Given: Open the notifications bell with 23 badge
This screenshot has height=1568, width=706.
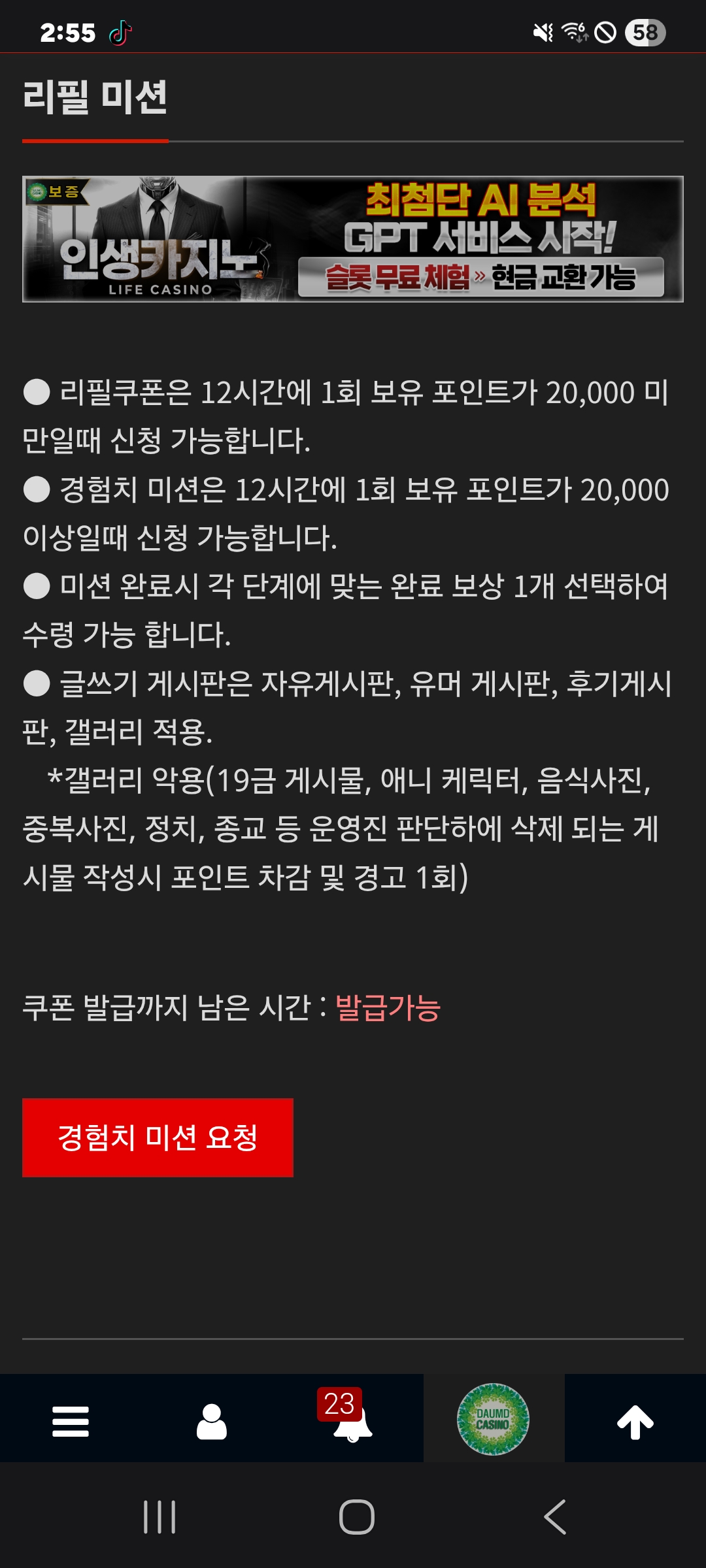Looking at the screenshot, I should pos(352,1421).
